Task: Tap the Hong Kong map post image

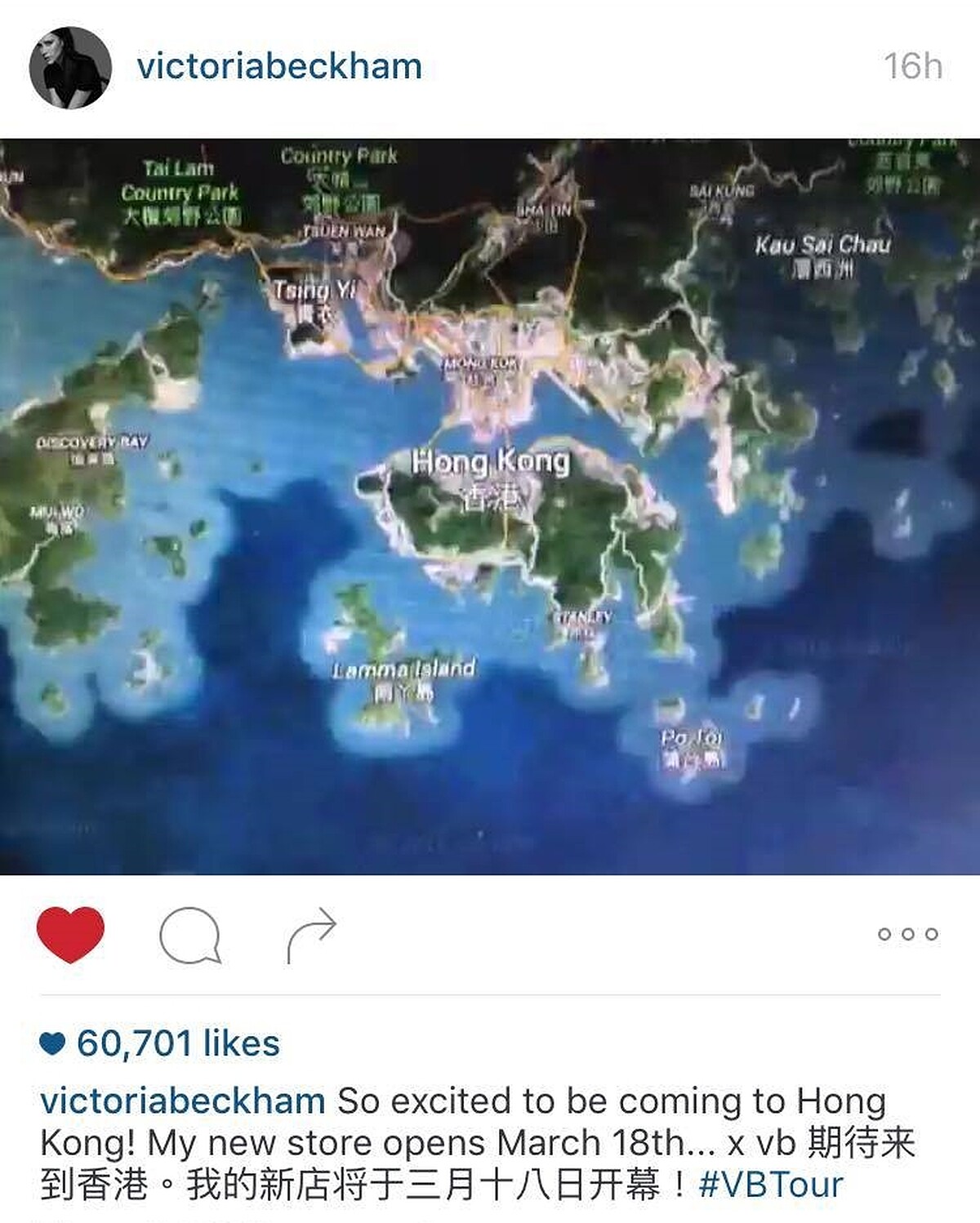Action: point(490,506)
